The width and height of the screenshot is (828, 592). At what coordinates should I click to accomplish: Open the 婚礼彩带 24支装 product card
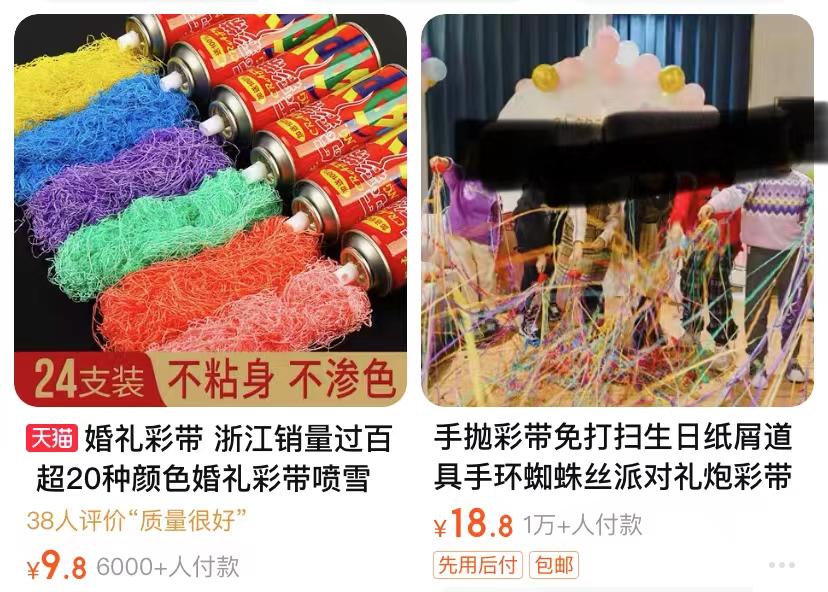click(x=210, y=210)
